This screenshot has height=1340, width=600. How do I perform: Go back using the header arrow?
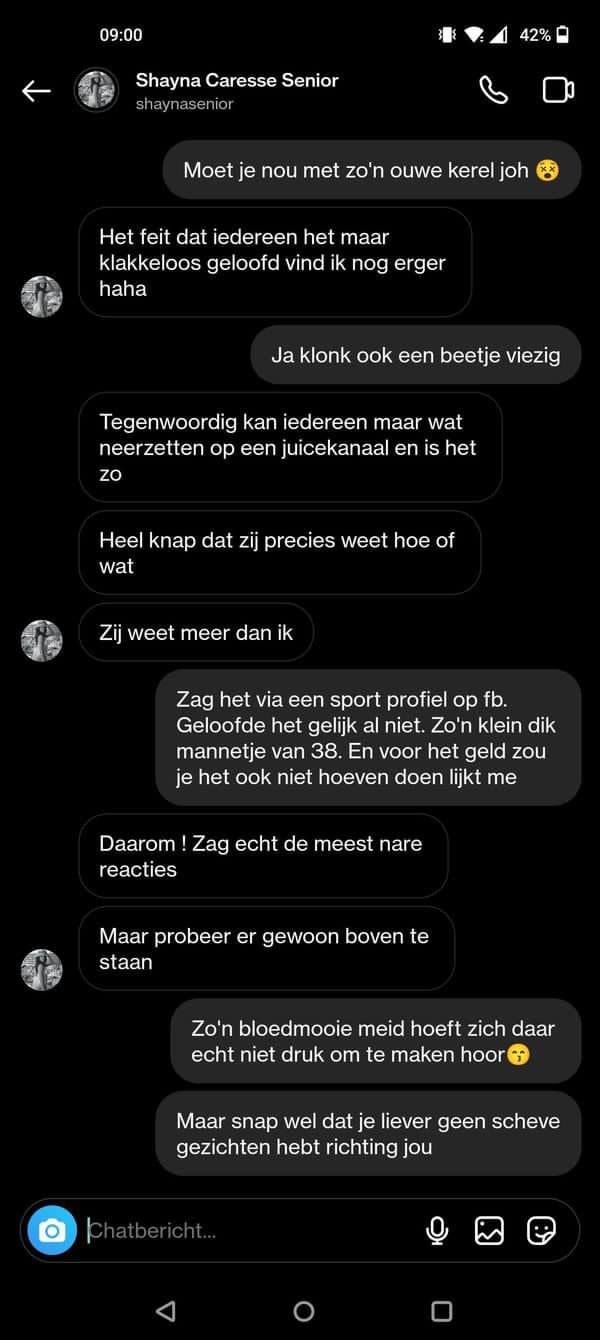pos(36,91)
